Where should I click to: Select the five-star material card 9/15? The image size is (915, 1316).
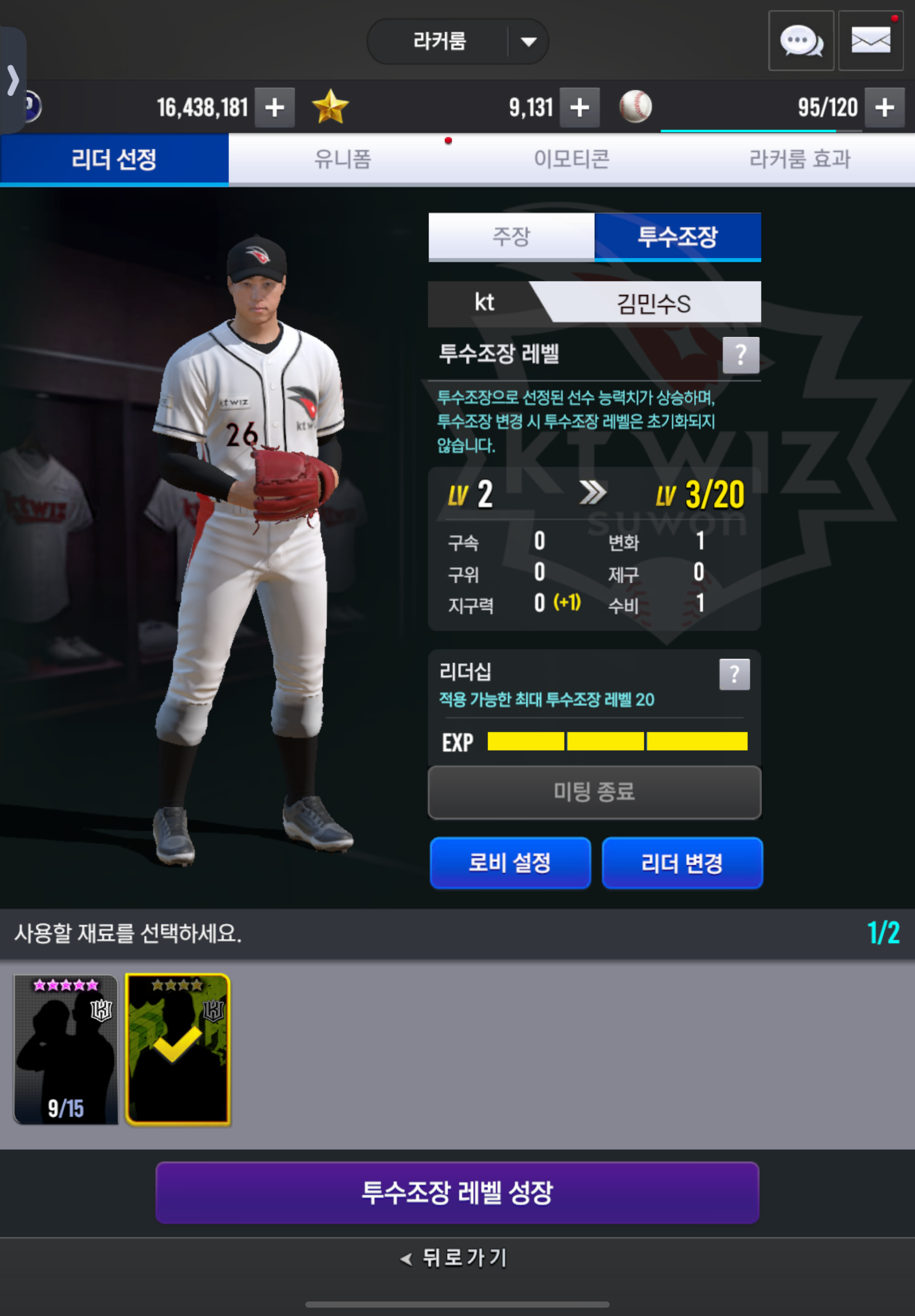tap(65, 1049)
